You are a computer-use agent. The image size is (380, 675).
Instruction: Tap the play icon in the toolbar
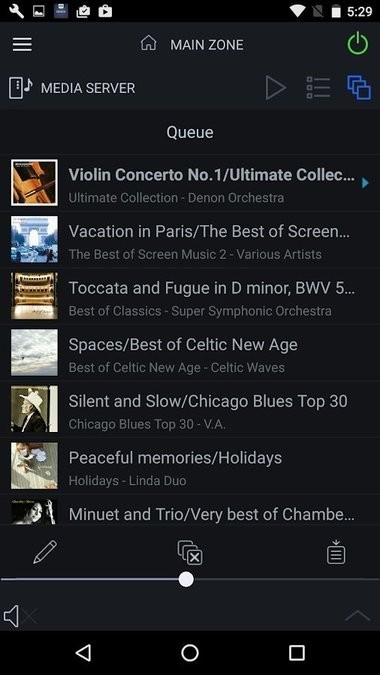[275, 88]
